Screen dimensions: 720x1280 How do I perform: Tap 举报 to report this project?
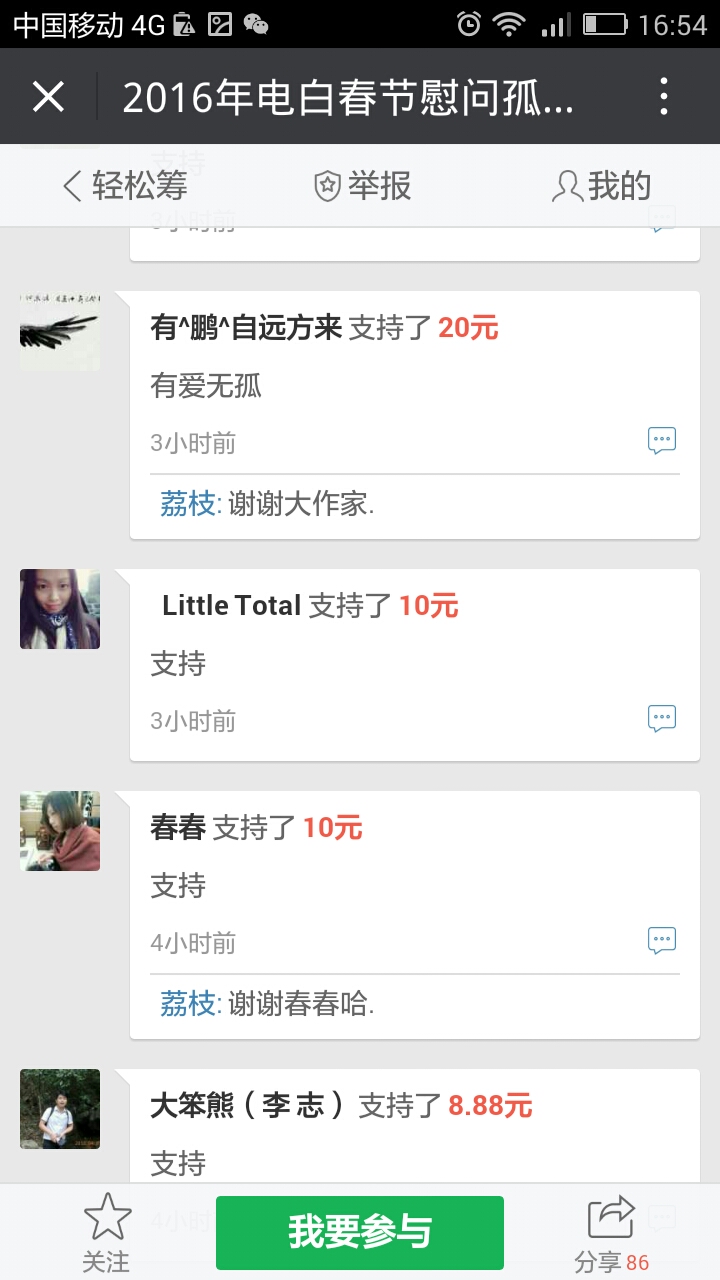pos(362,186)
